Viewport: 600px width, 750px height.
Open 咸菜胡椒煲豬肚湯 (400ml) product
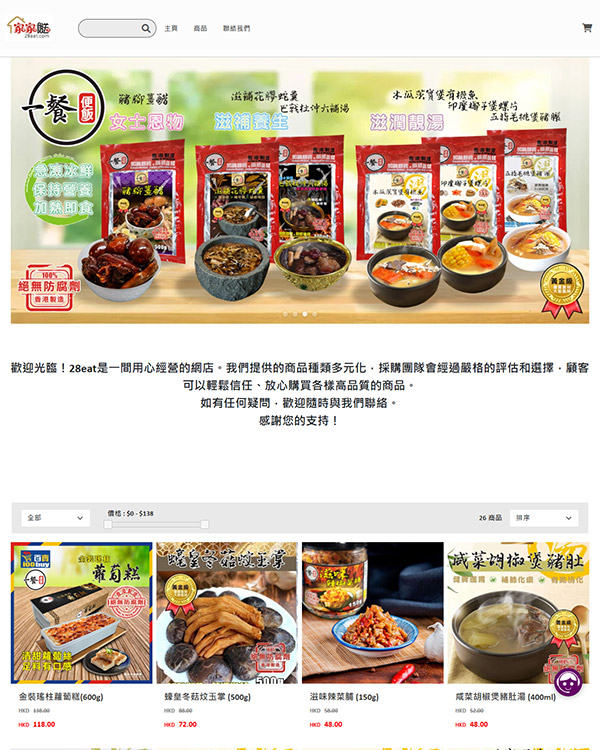517,613
